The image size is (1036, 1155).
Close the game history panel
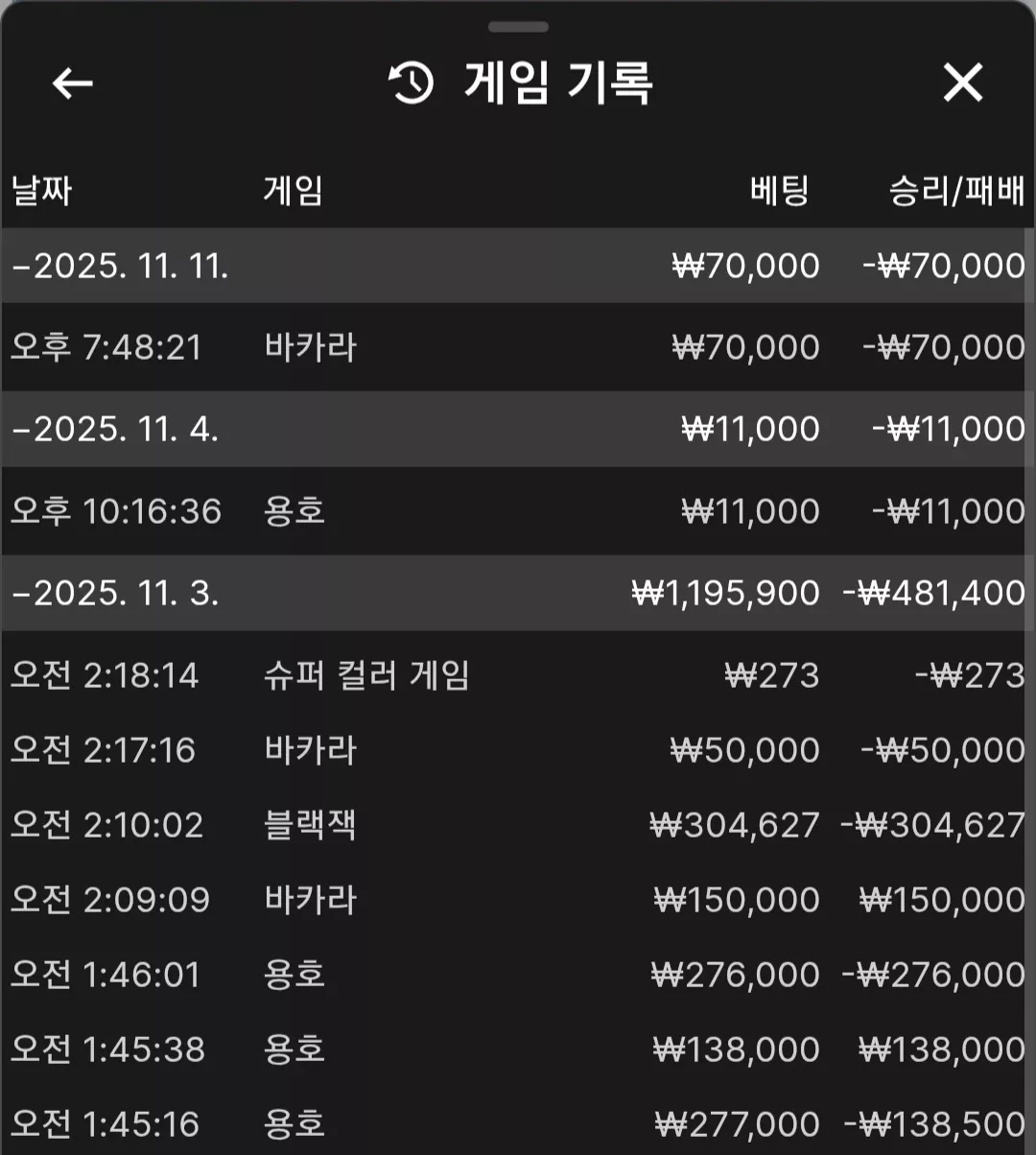coord(963,83)
